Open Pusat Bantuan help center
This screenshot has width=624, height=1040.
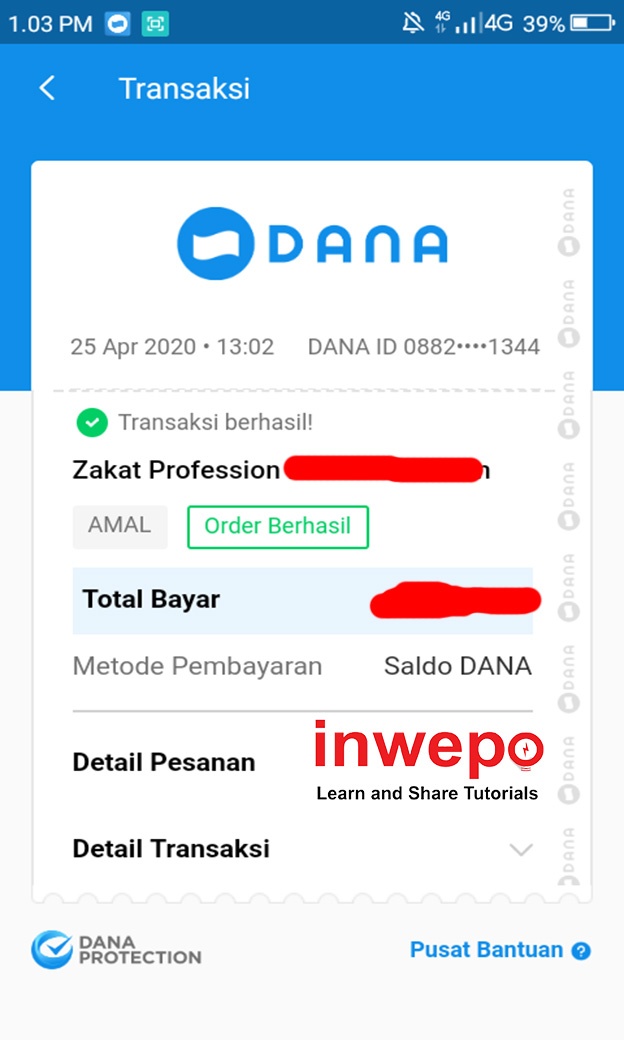499,950
